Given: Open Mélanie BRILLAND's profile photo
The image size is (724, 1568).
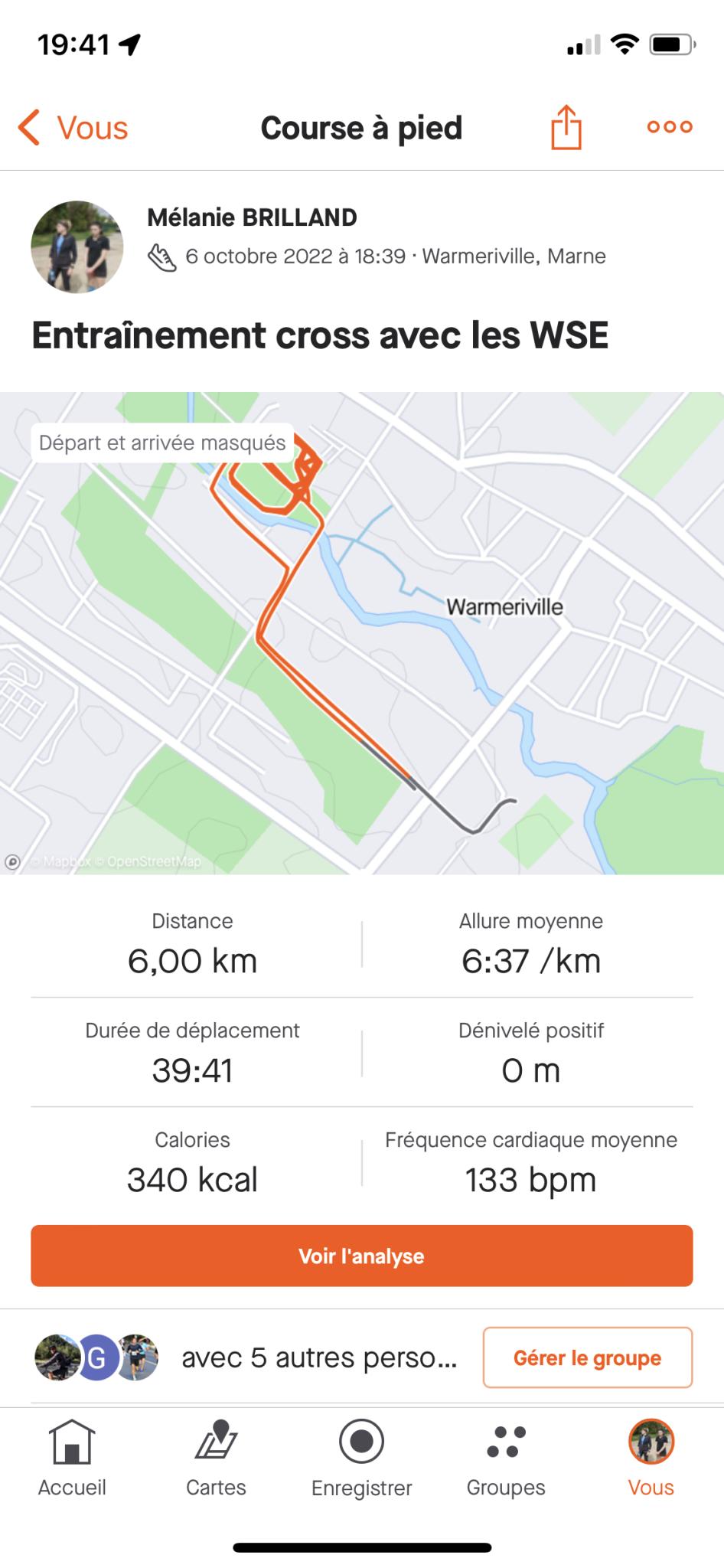Looking at the screenshot, I should [77, 247].
